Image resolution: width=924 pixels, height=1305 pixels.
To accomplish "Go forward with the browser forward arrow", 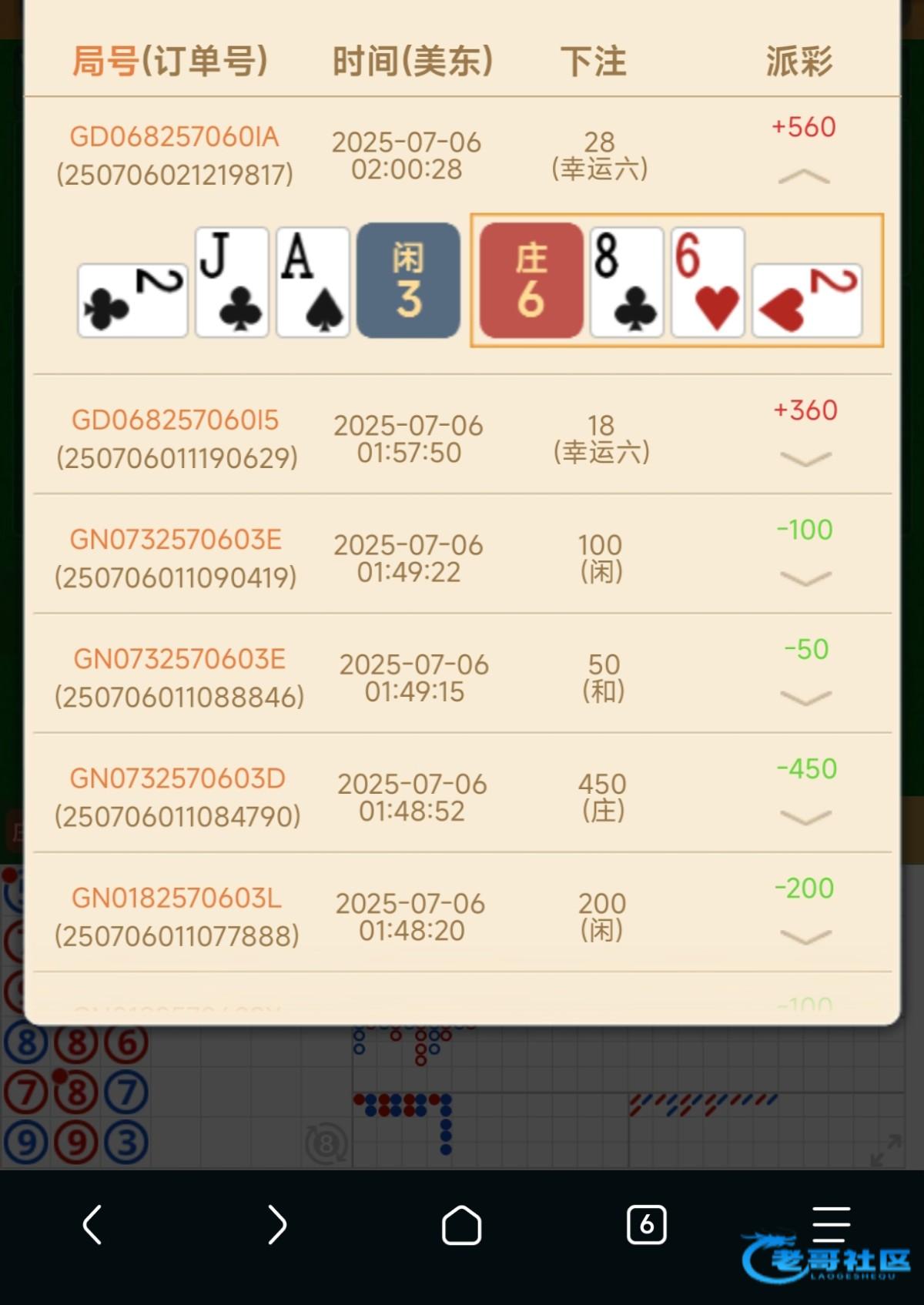I will (276, 1224).
